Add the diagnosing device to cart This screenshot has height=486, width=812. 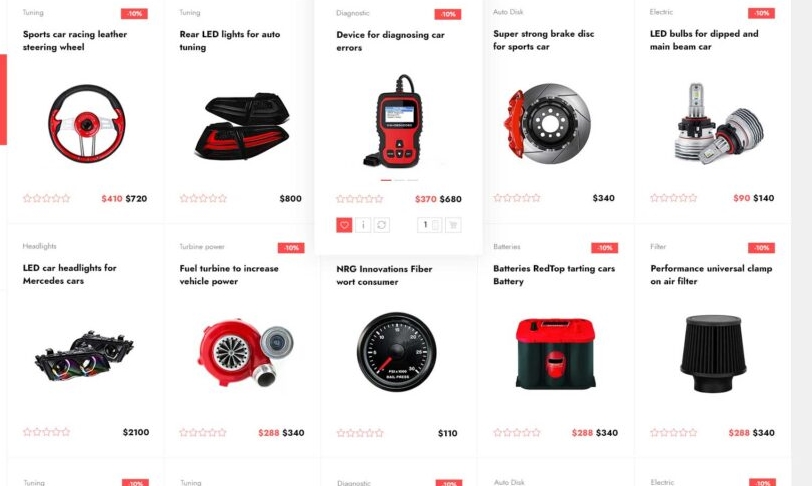(453, 225)
